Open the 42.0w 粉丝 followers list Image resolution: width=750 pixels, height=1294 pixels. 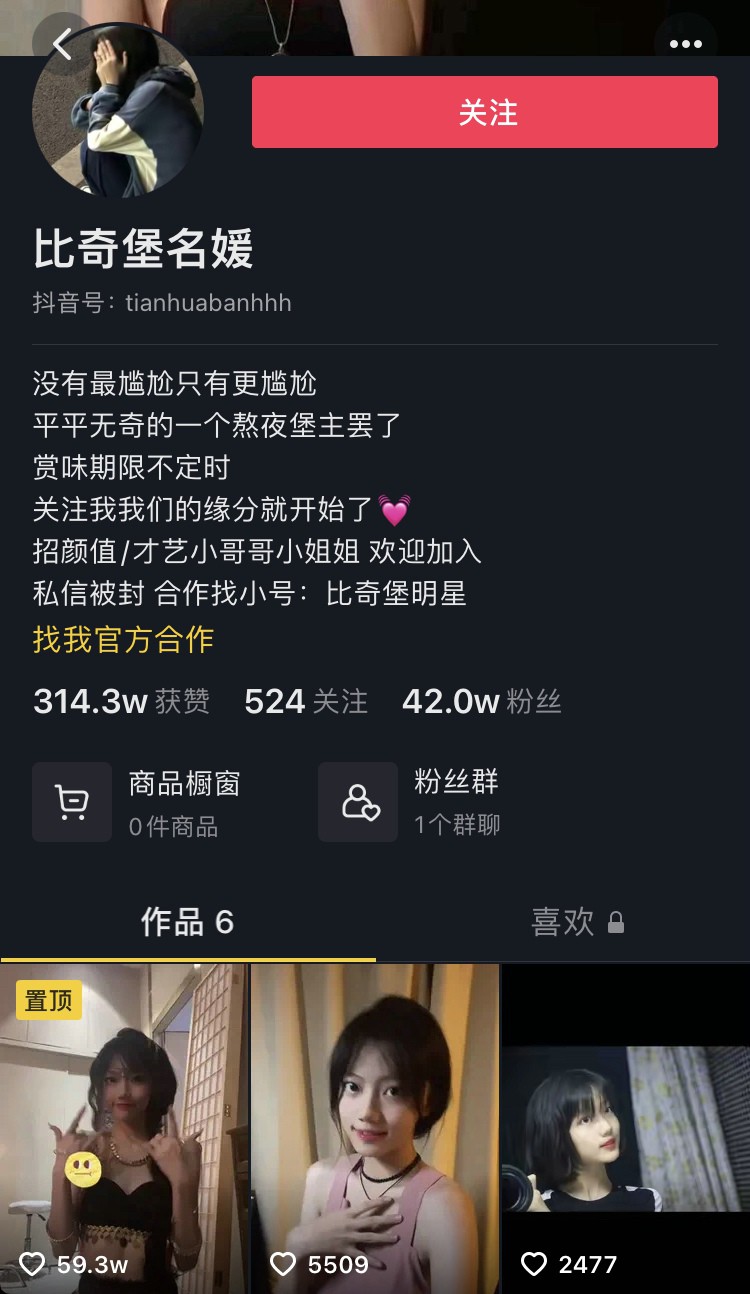click(x=481, y=702)
